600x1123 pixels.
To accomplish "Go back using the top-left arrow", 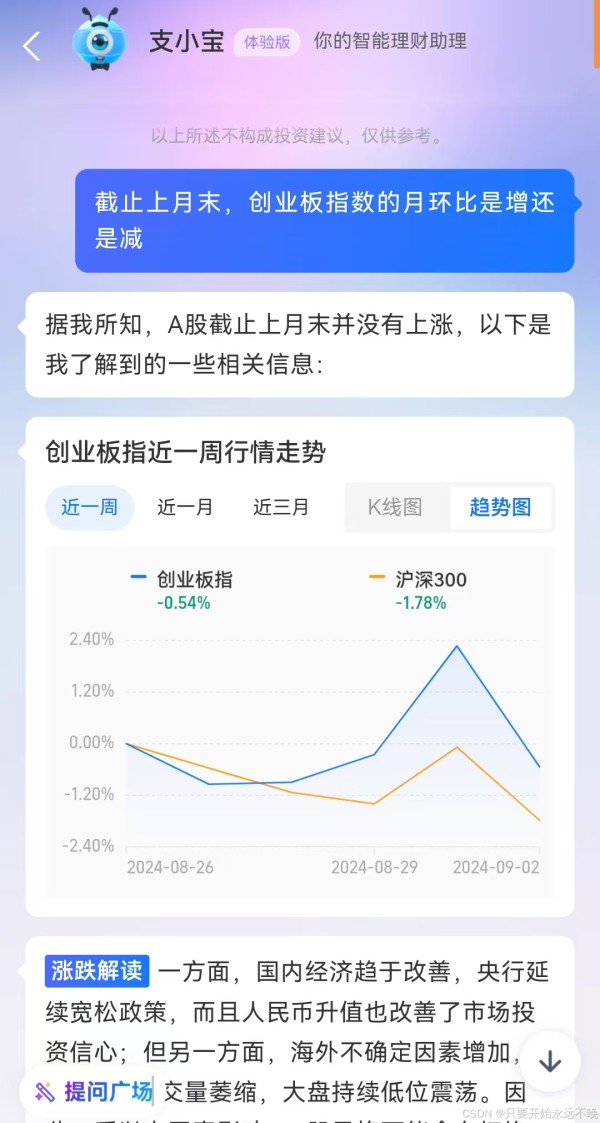I will [32, 45].
